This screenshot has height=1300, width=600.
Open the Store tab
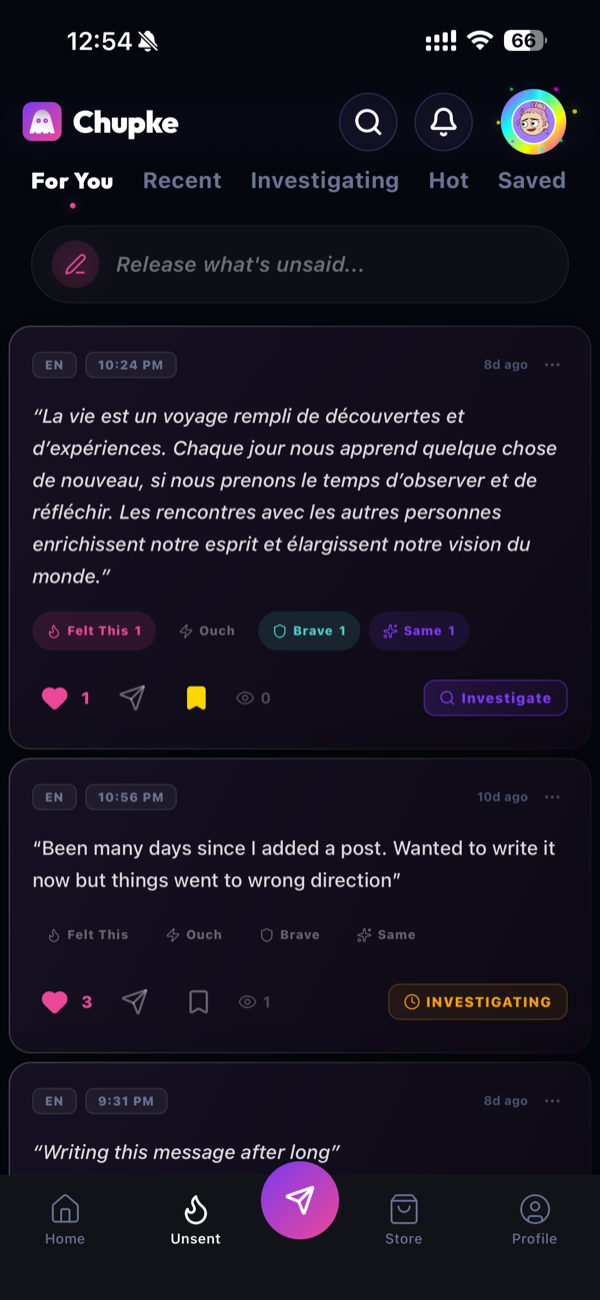click(403, 1219)
